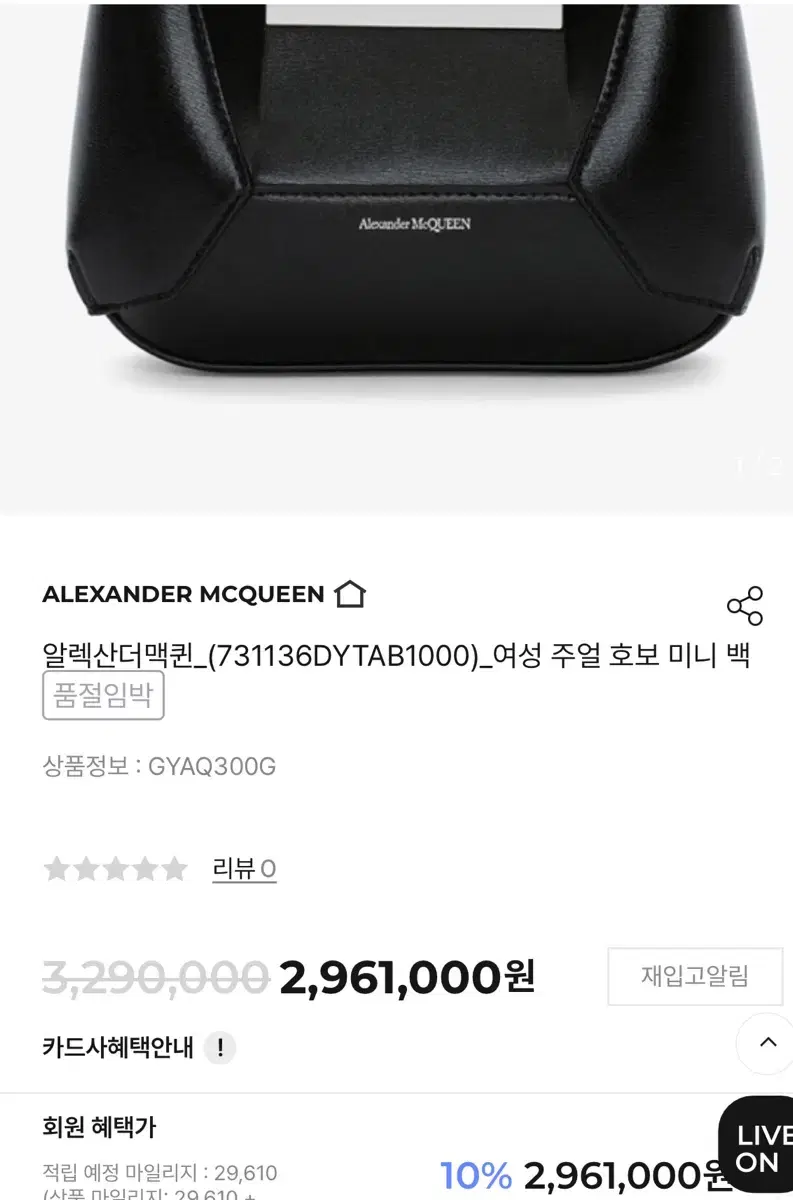Click the middle star of the review rating
793x1200 pixels.
115,868
